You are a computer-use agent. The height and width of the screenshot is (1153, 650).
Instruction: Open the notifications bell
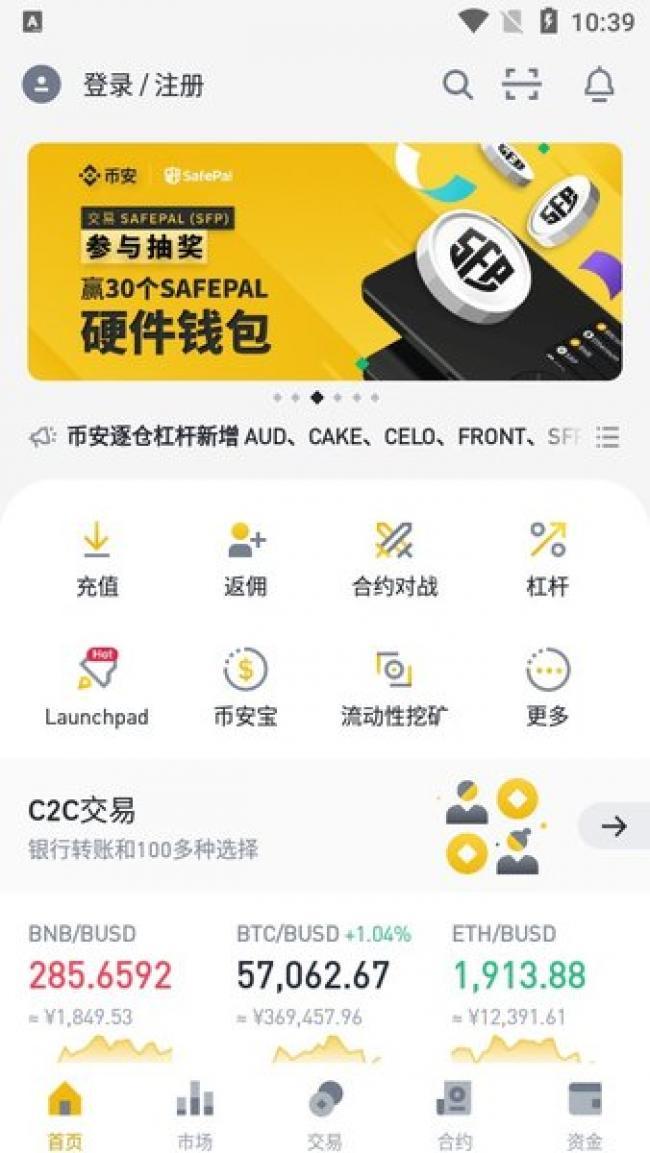(598, 85)
